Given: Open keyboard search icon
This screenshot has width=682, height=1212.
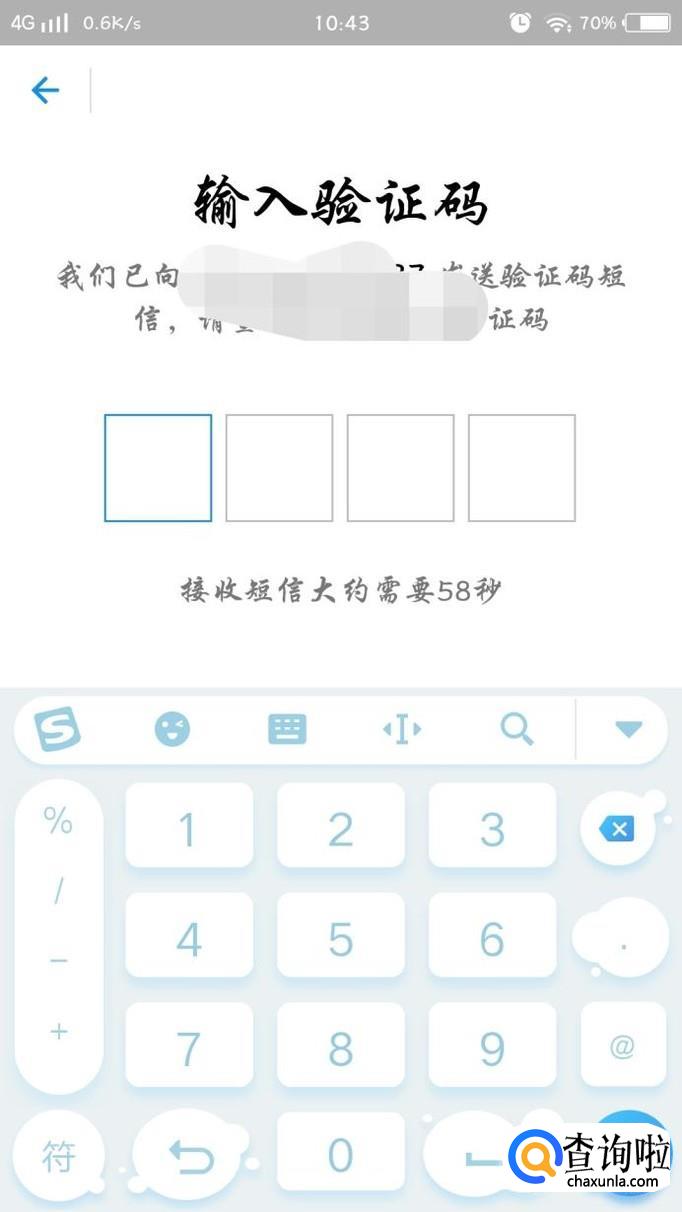Looking at the screenshot, I should coord(517,730).
